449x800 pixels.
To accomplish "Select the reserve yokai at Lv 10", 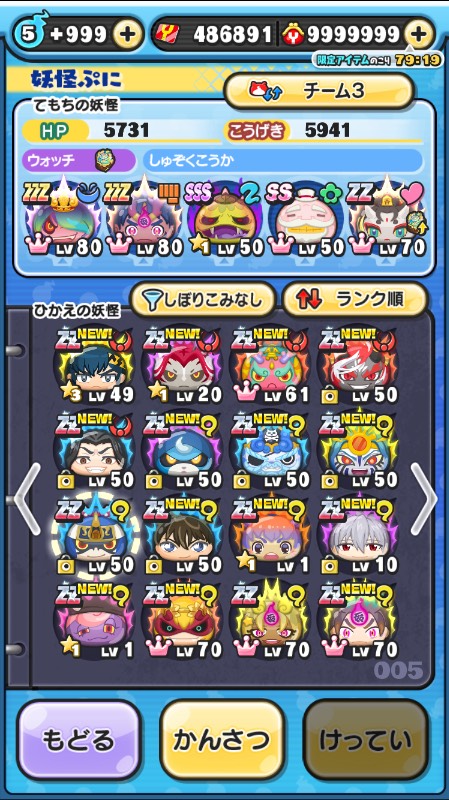I will click(359, 537).
